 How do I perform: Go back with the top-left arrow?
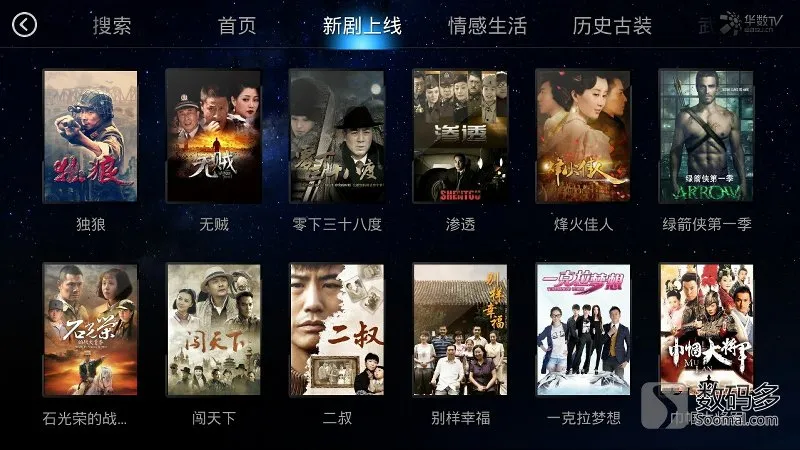23,25
